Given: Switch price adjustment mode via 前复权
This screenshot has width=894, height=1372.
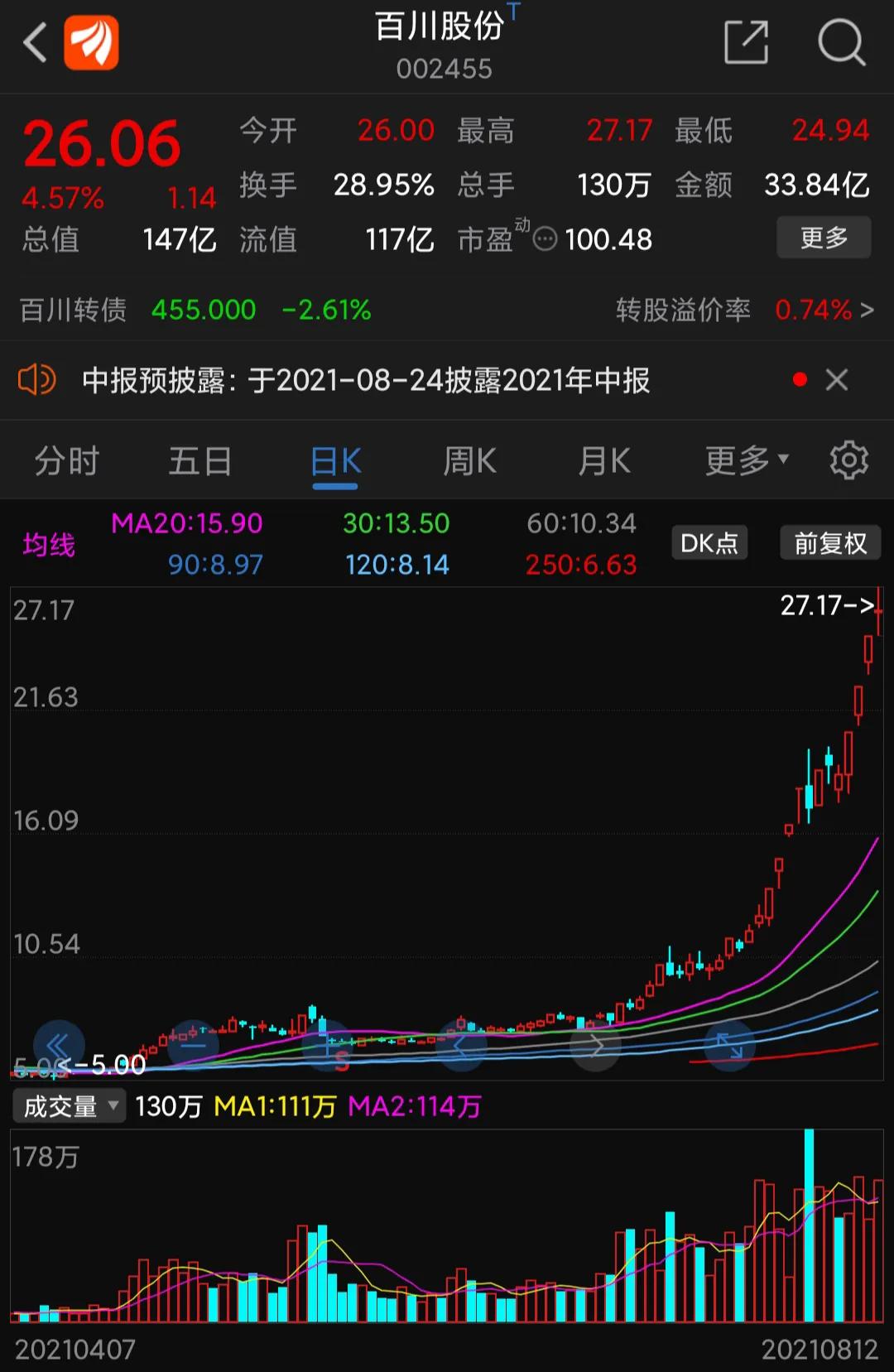Looking at the screenshot, I should pyautogui.click(x=829, y=542).
